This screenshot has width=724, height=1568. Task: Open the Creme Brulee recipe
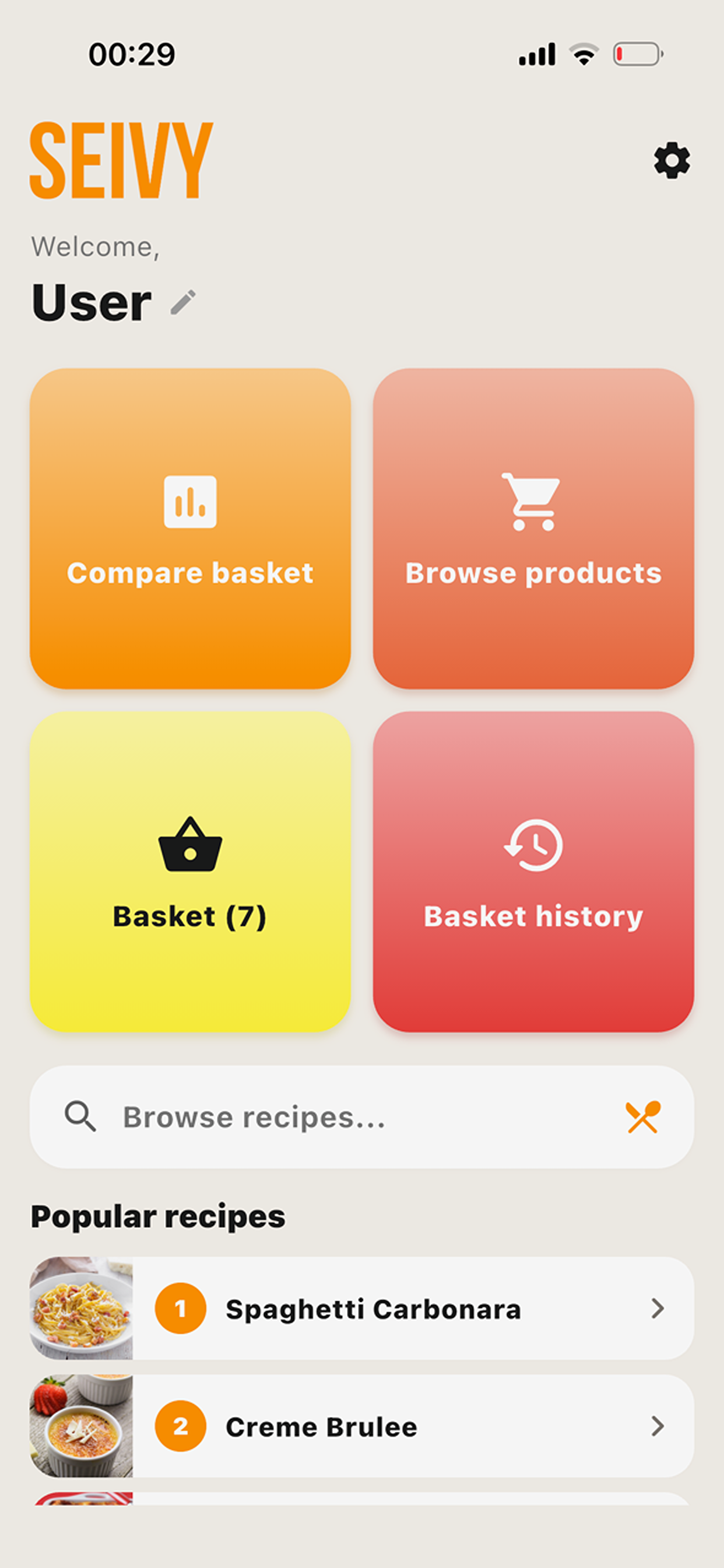pyautogui.click(x=362, y=1426)
